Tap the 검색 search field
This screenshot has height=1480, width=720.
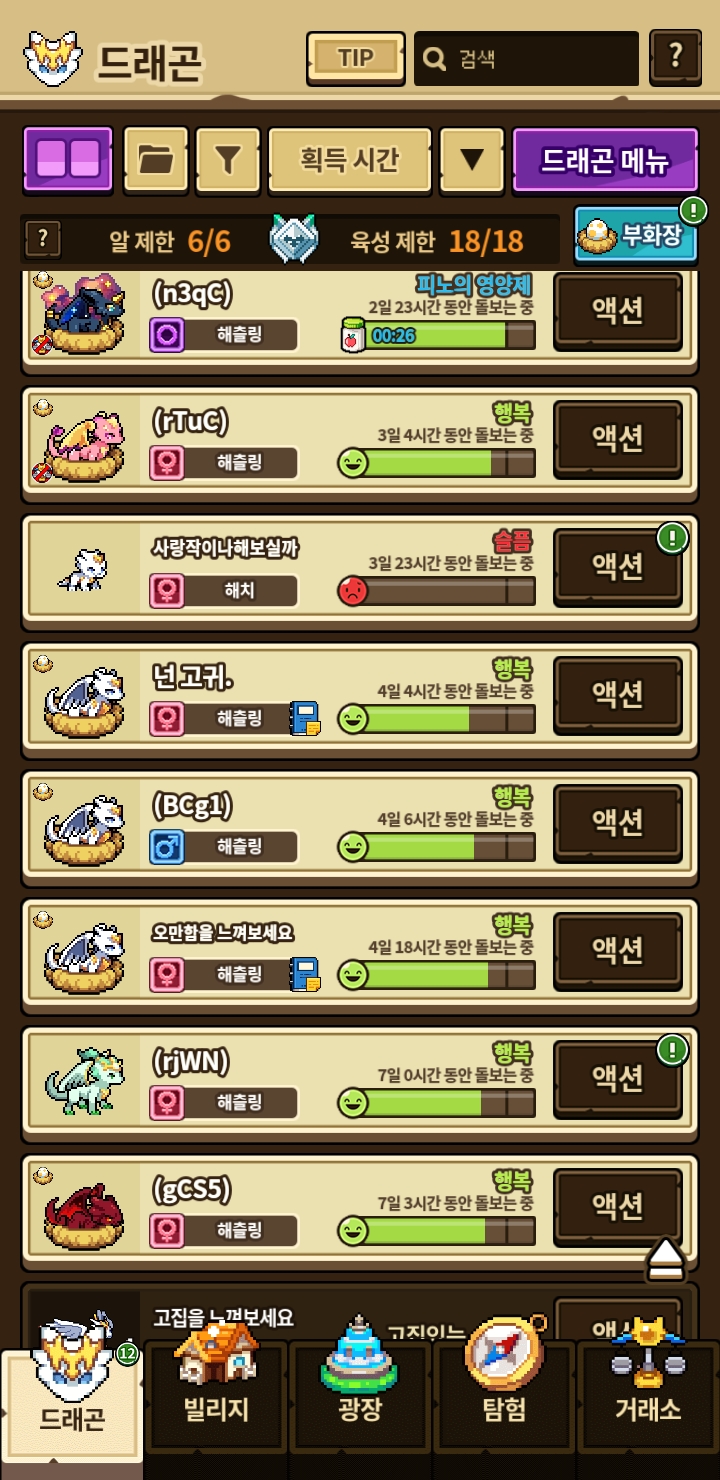point(527,59)
